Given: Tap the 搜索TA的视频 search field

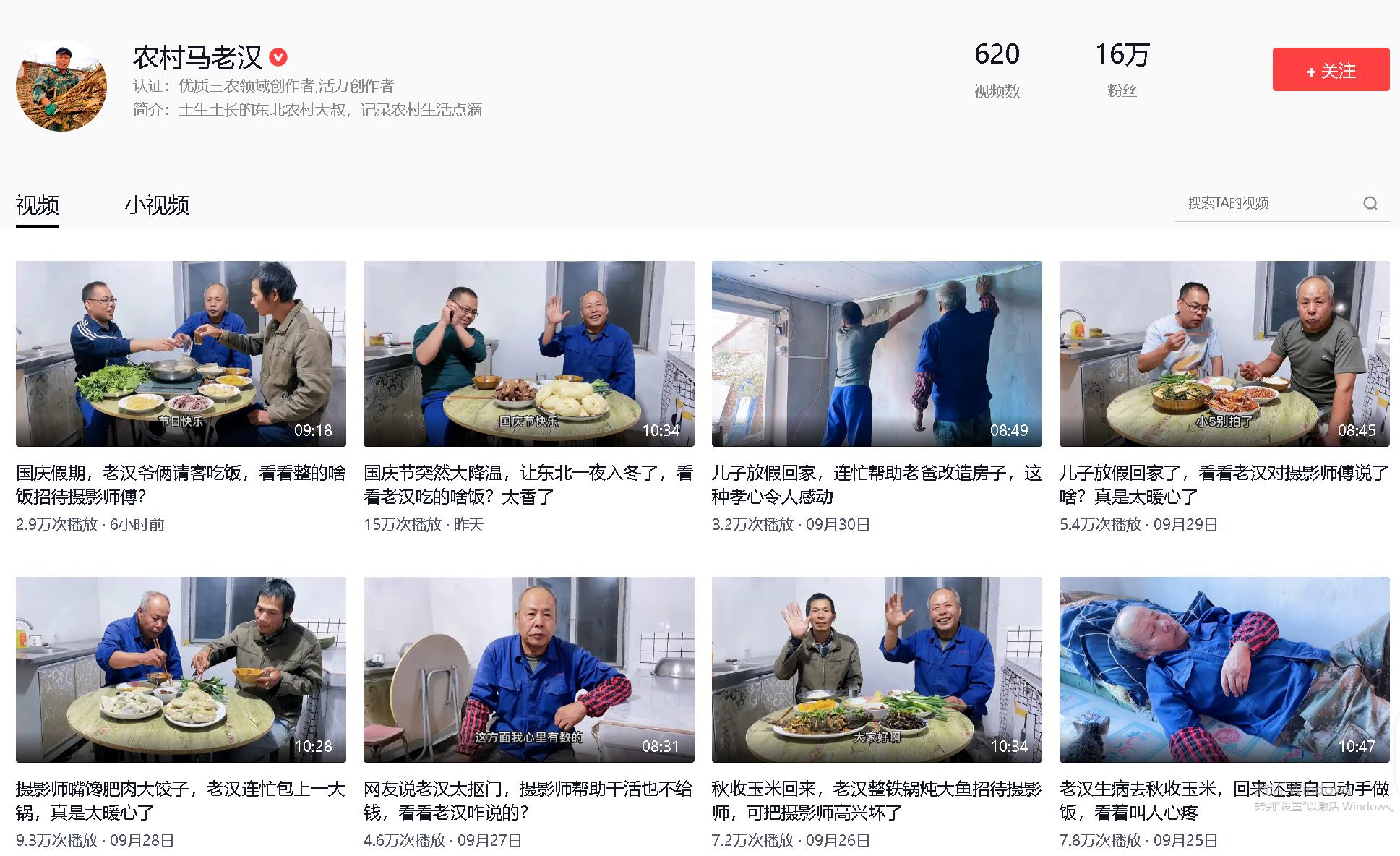Looking at the screenshot, I should tap(1268, 203).
